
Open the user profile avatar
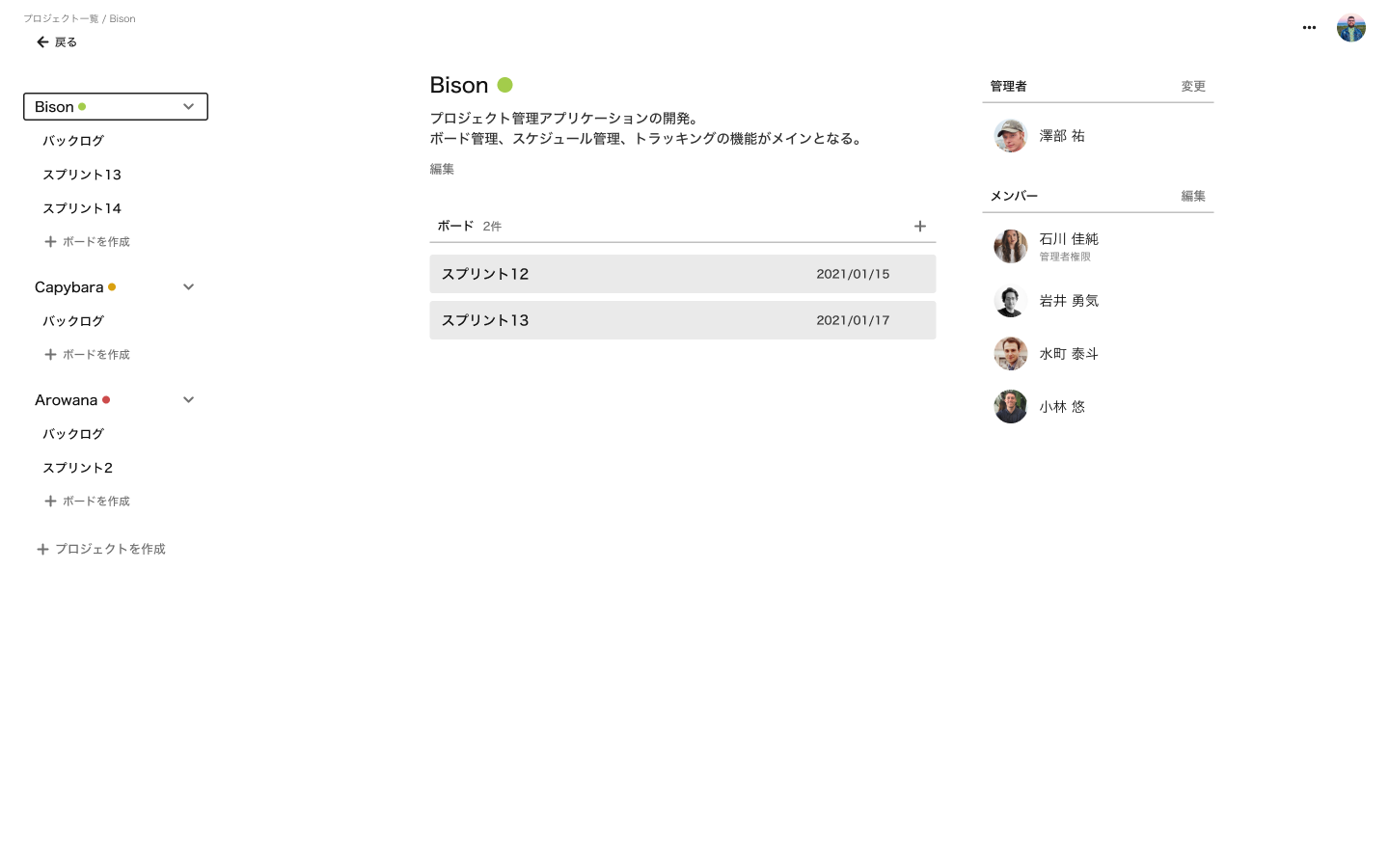pos(1350,28)
